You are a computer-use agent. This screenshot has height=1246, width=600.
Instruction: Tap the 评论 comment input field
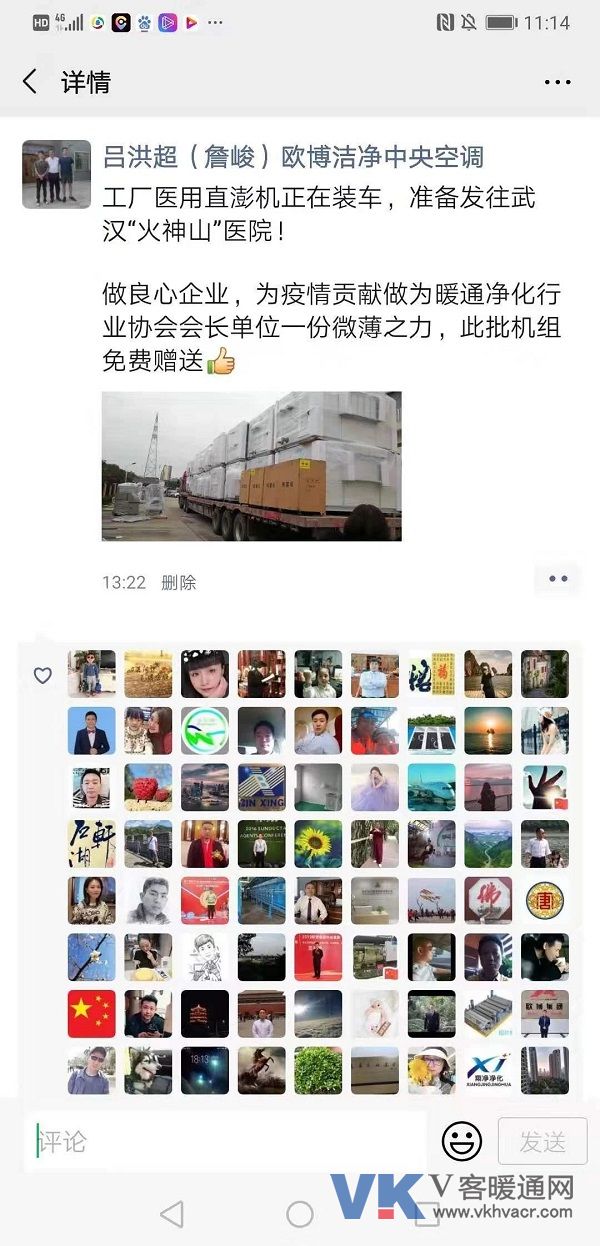[228, 1141]
